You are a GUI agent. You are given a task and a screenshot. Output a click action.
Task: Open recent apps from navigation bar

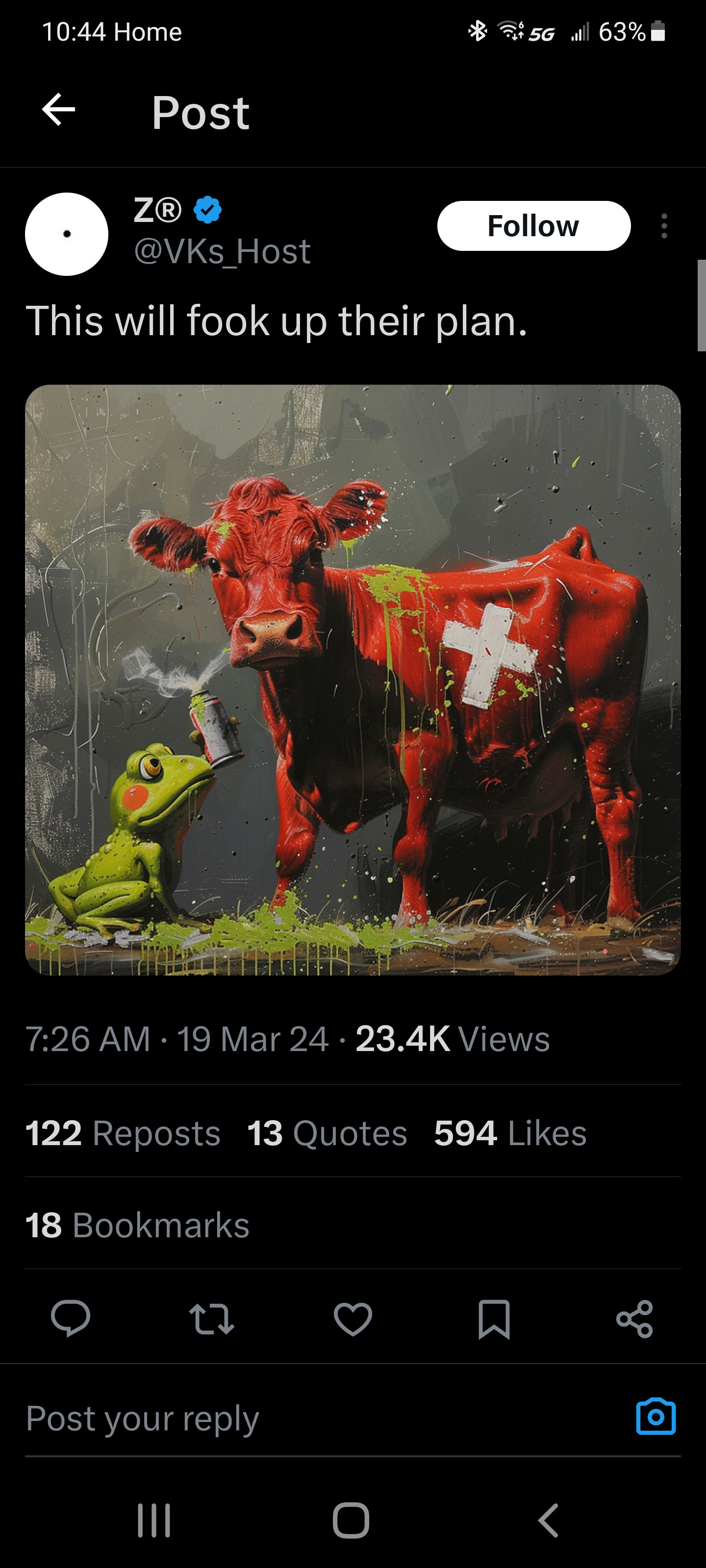click(153, 1520)
